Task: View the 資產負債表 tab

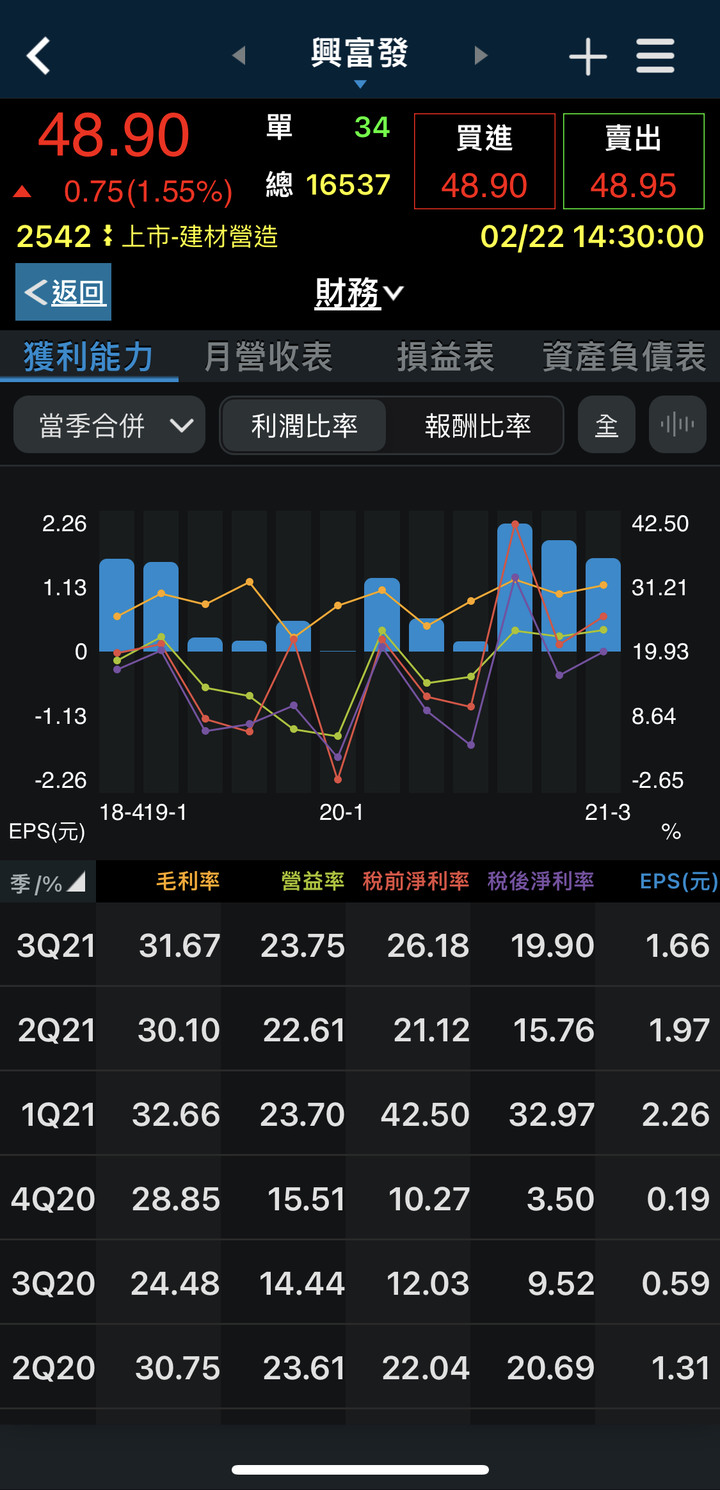Action: 624,357
